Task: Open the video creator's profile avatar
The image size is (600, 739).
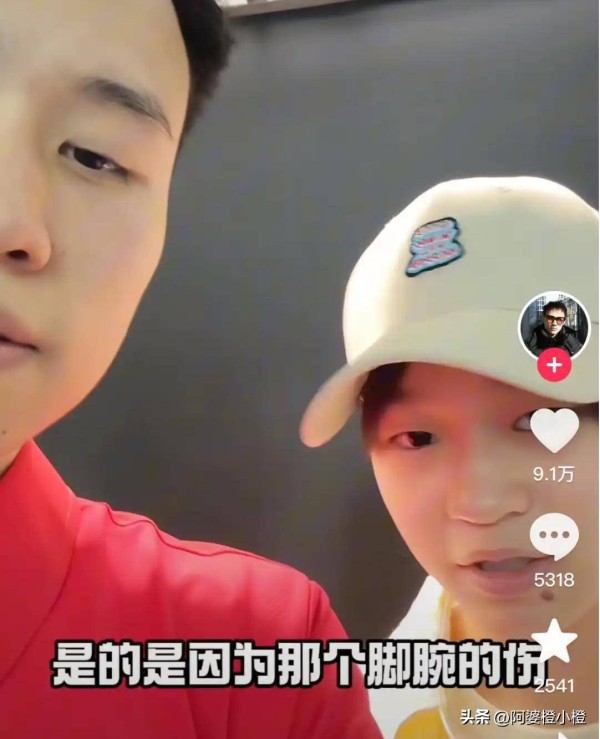Action: coord(554,325)
